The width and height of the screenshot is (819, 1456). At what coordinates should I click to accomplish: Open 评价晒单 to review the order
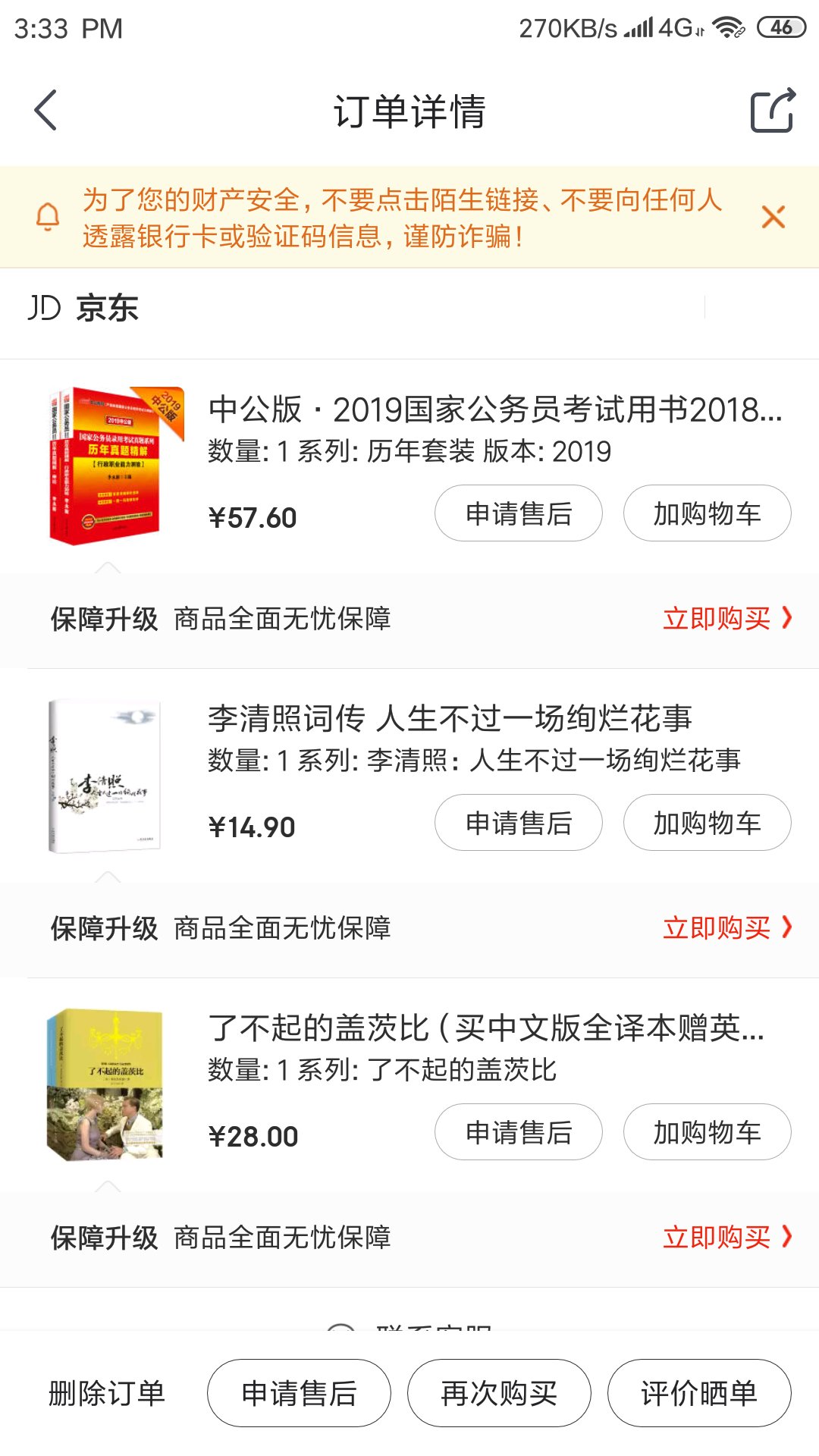[x=699, y=1394]
